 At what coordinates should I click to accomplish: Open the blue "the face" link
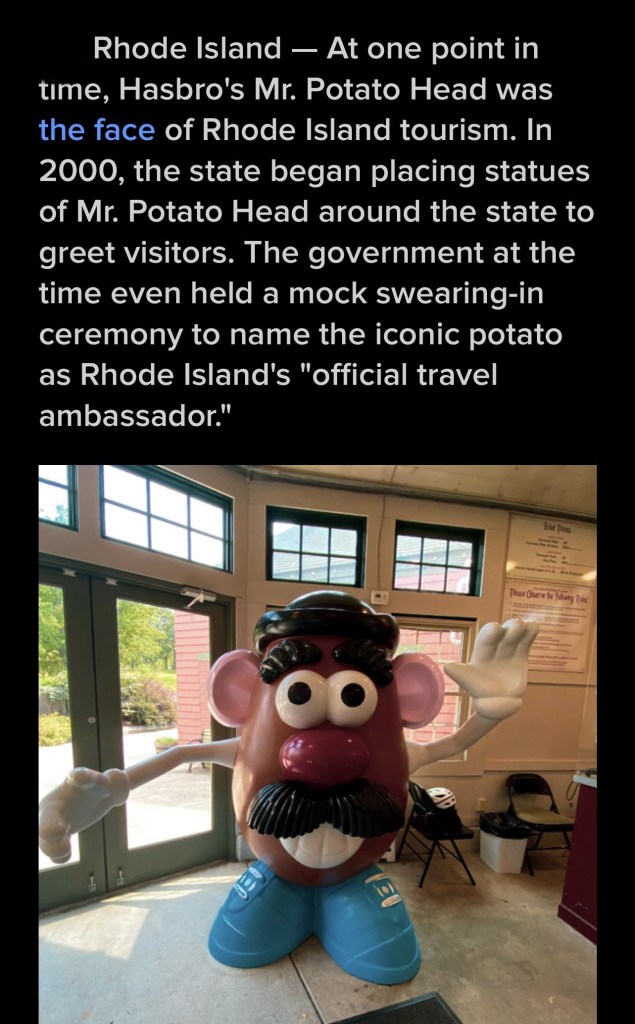(97, 130)
